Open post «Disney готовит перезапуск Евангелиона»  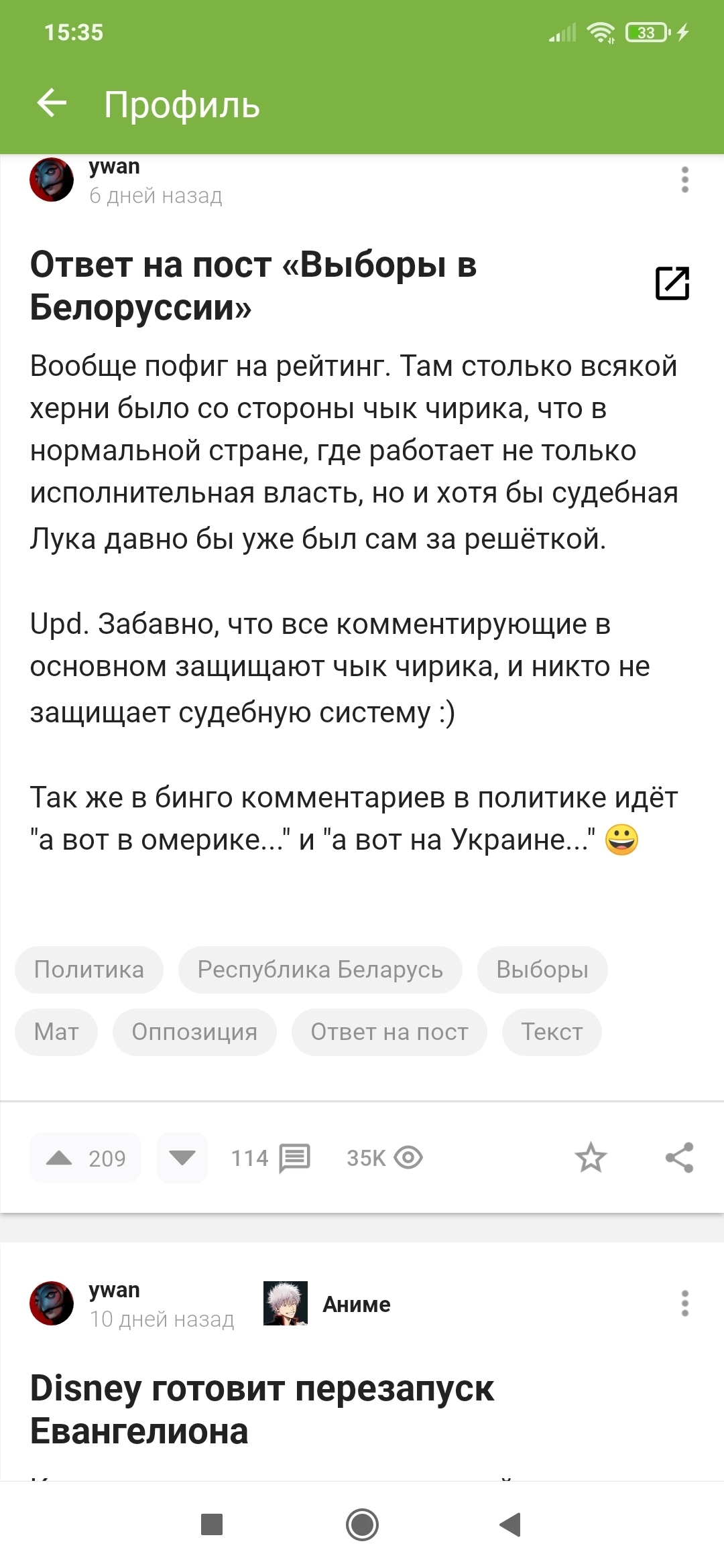(x=261, y=1409)
